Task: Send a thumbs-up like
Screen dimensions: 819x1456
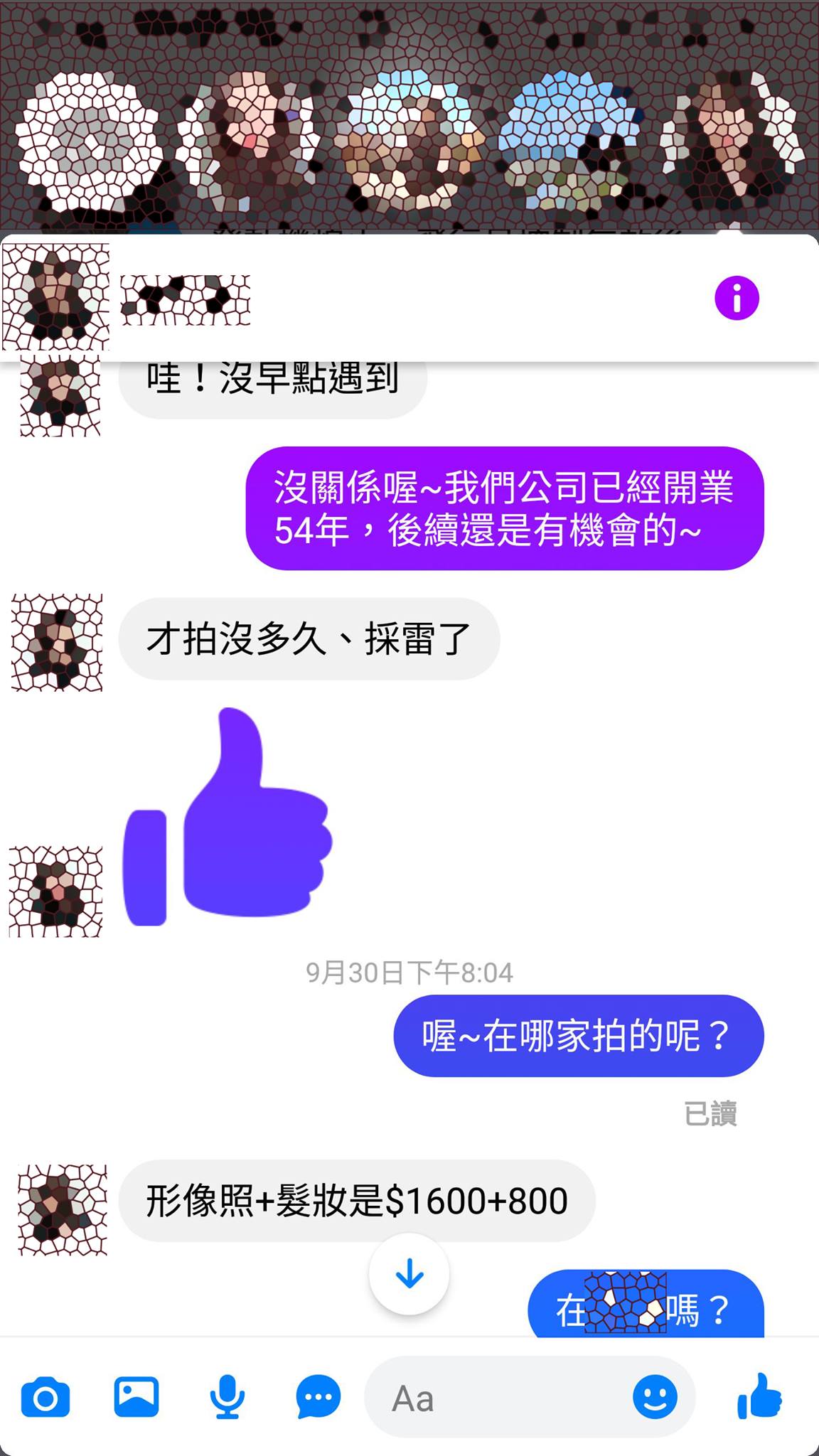Action: (760, 1396)
